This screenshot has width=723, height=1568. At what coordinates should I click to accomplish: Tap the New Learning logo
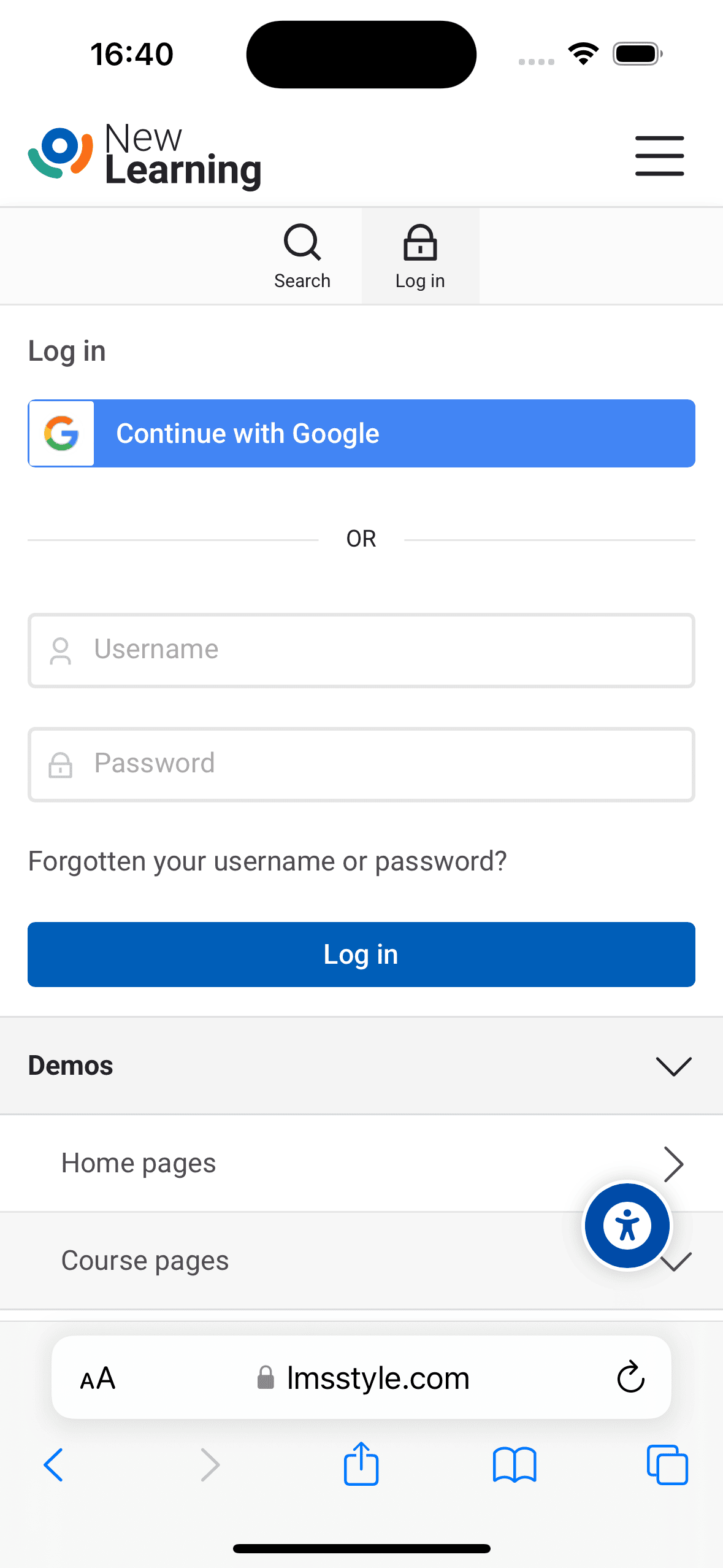coord(145,156)
